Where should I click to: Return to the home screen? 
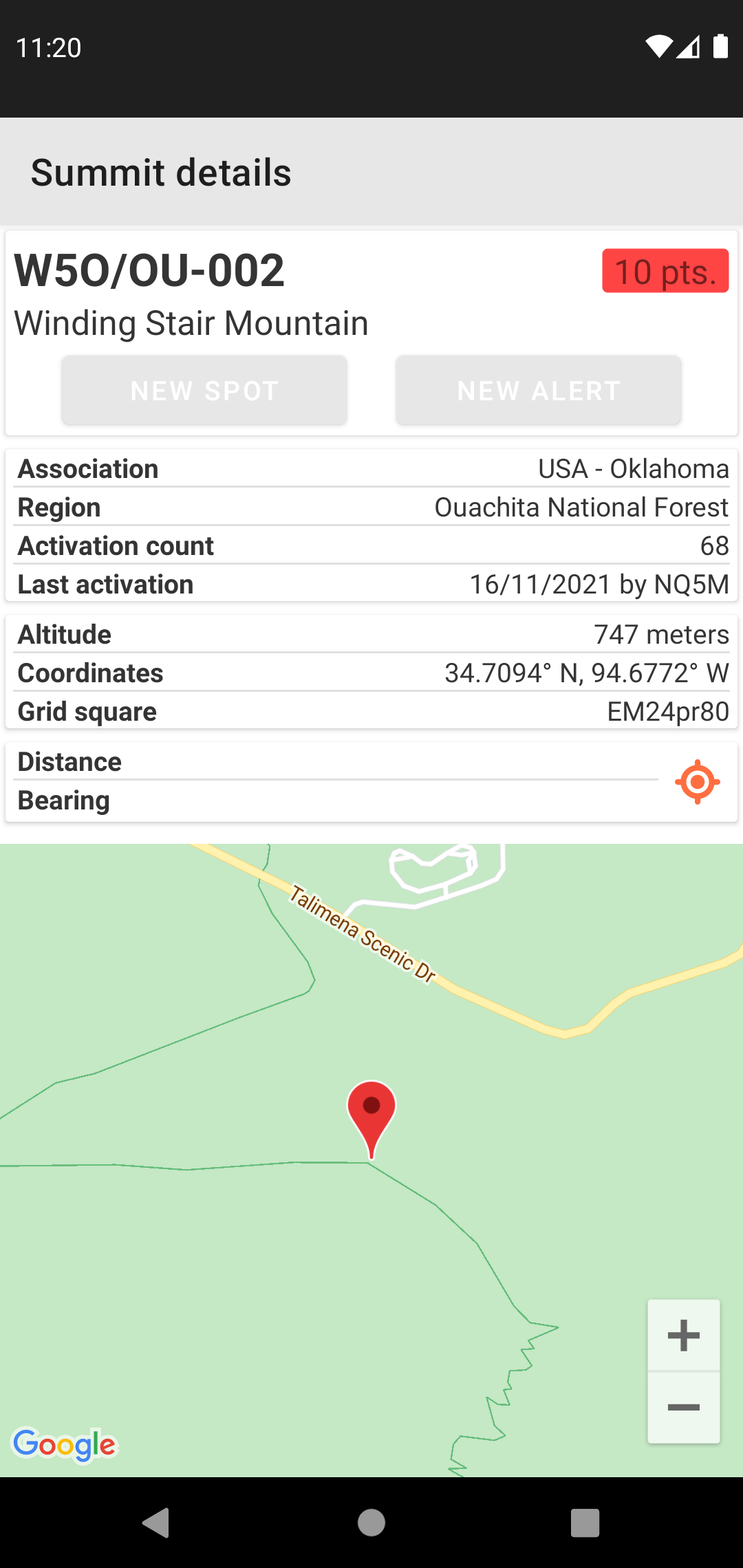(x=371, y=1523)
